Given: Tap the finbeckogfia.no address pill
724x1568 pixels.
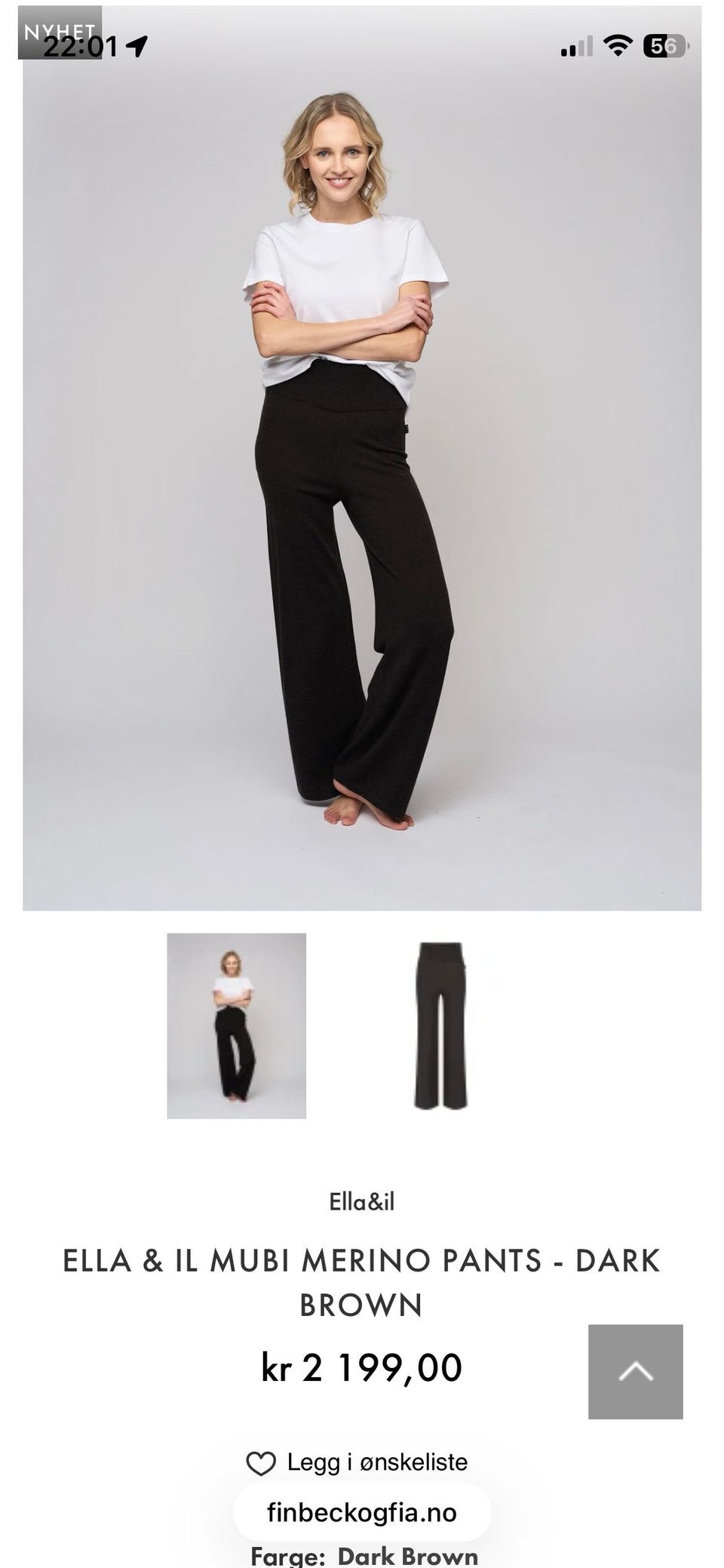Looking at the screenshot, I should [362, 1512].
